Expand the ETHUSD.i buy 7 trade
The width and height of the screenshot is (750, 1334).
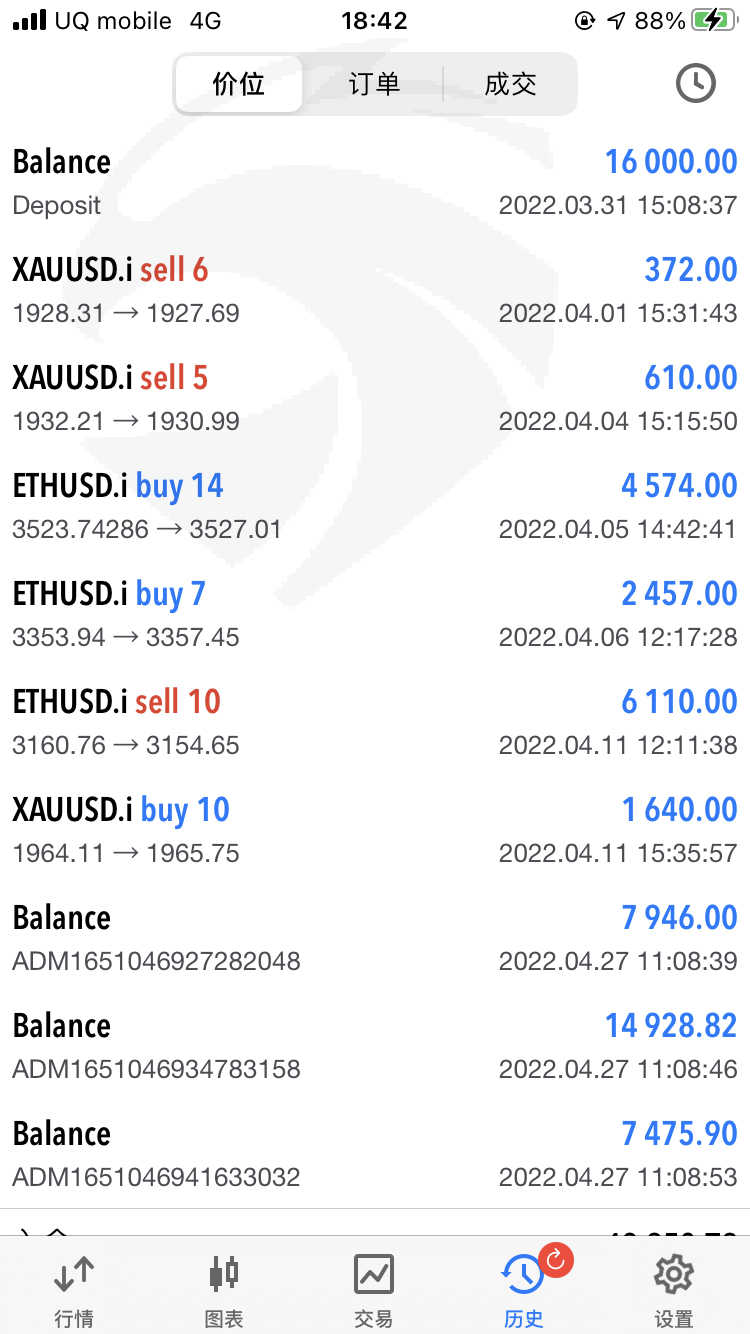pyautogui.click(x=375, y=614)
